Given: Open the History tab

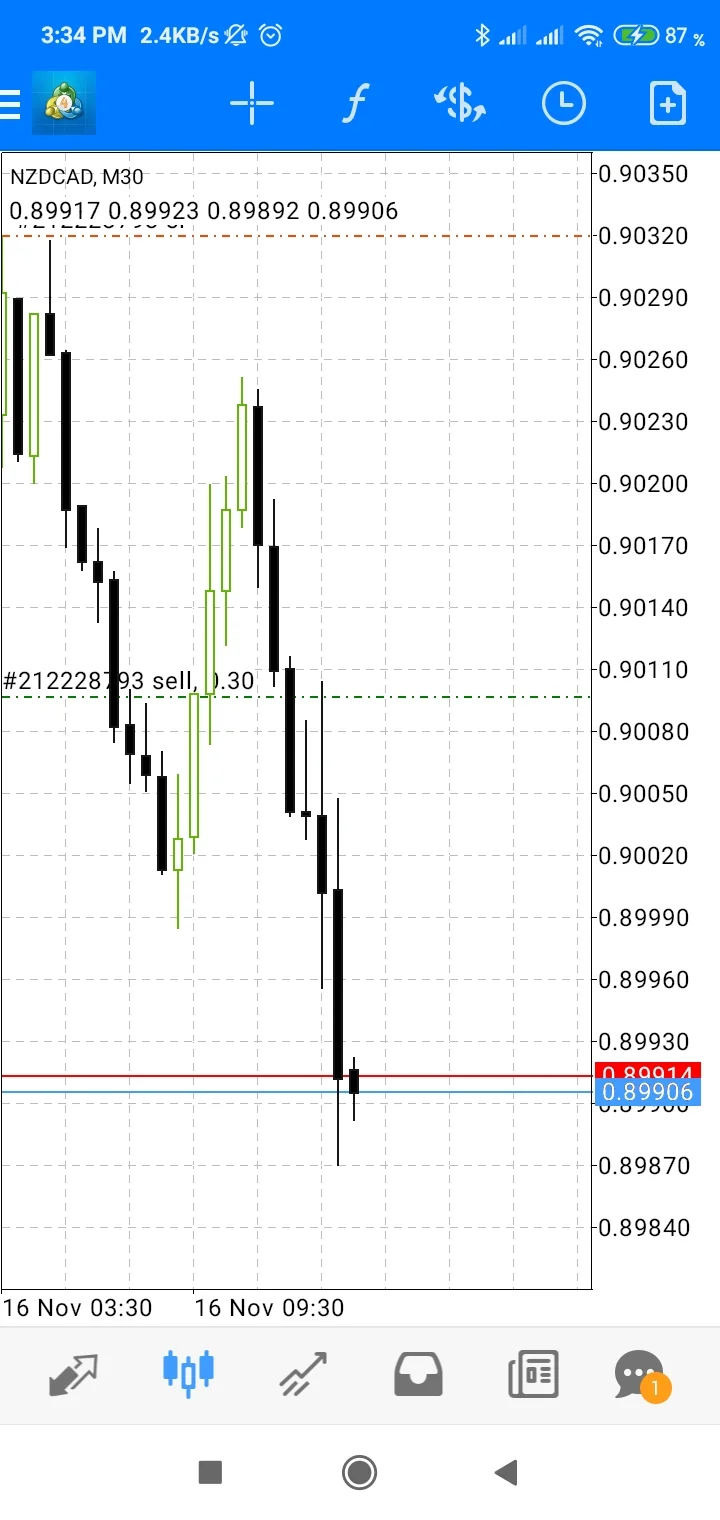Looking at the screenshot, I should (x=418, y=1375).
